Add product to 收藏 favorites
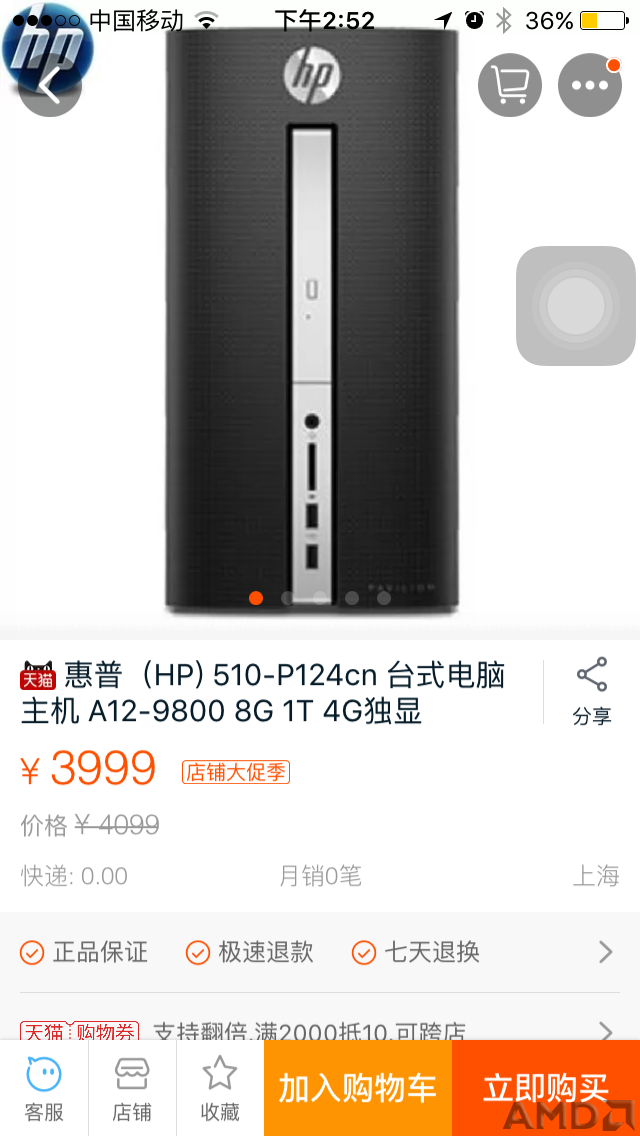This screenshot has width=640, height=1136. 220,1089
